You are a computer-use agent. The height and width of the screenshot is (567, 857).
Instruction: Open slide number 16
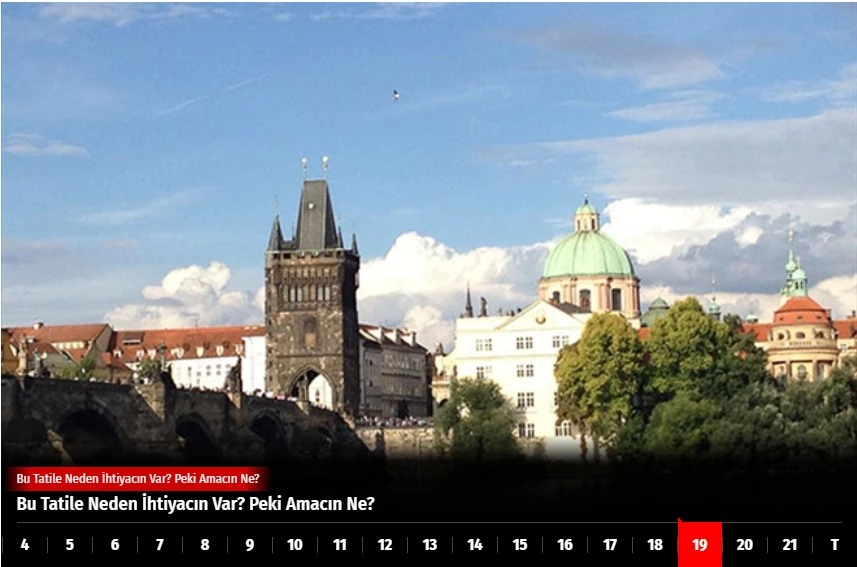[565, 545]
